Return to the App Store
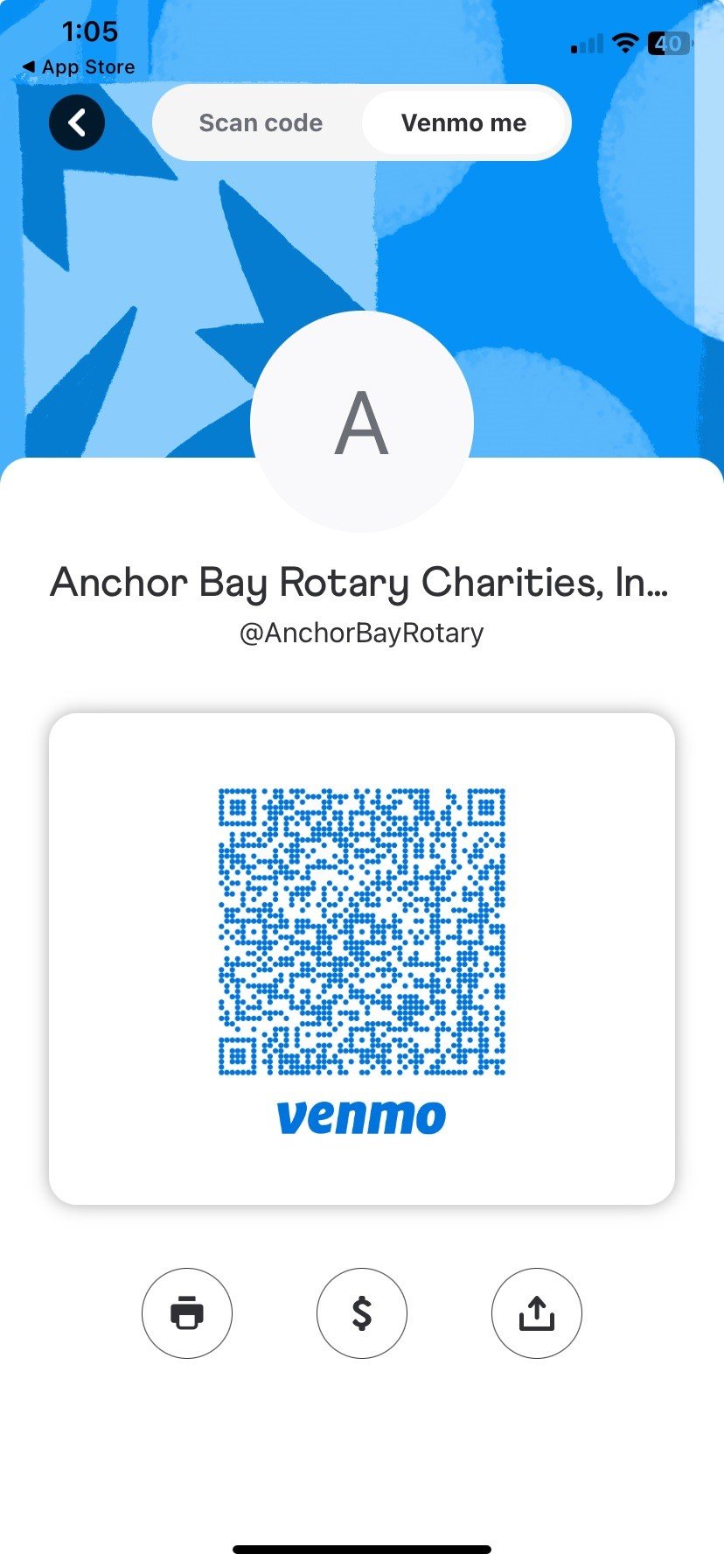 click(x=79, y=66)
